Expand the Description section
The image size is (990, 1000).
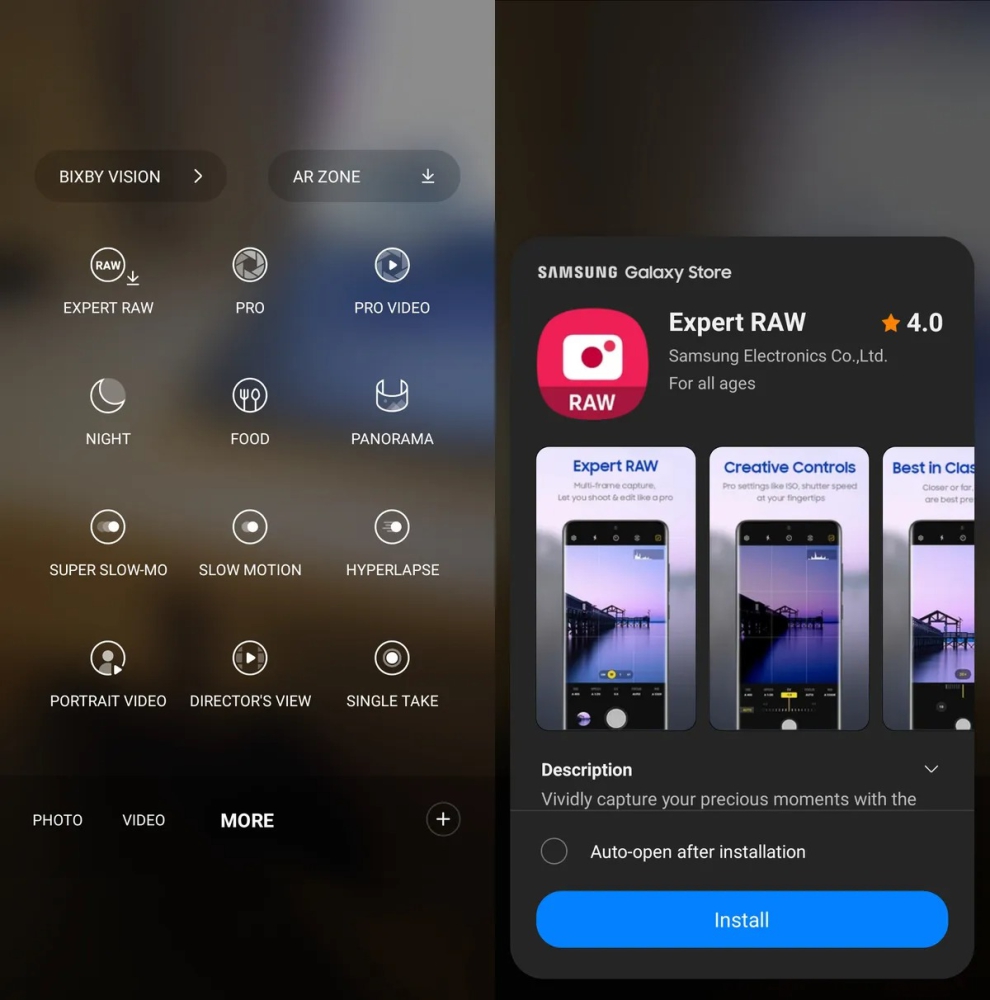click(931, 769)
